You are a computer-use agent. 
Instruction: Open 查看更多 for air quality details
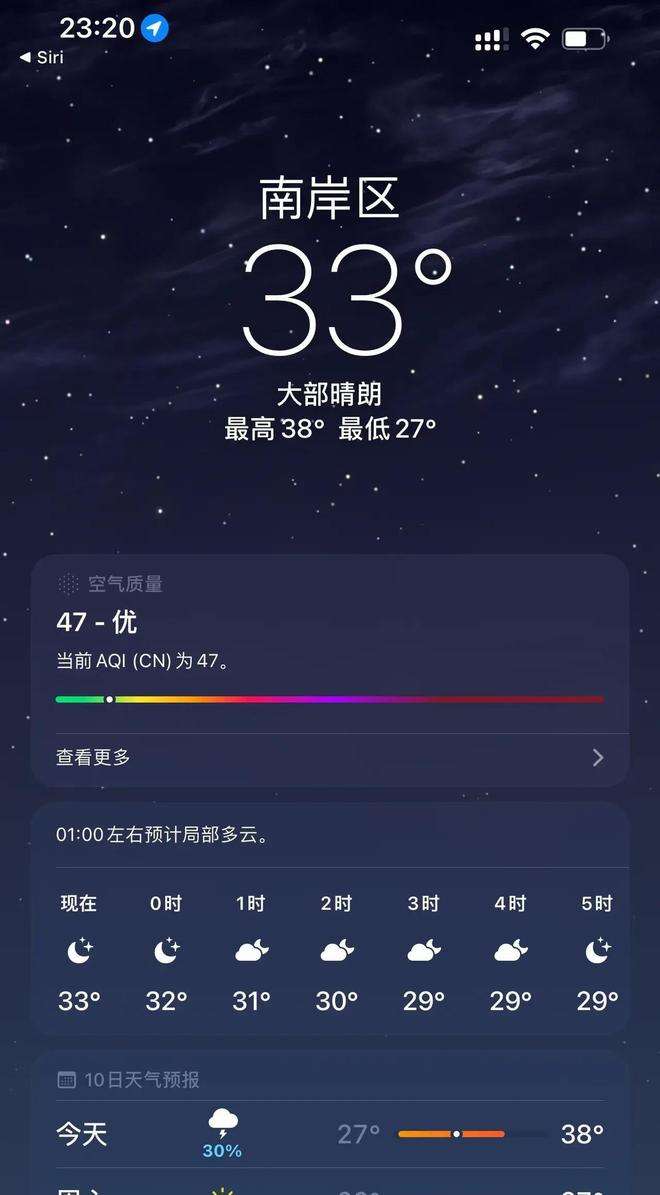tap(330, 758)
